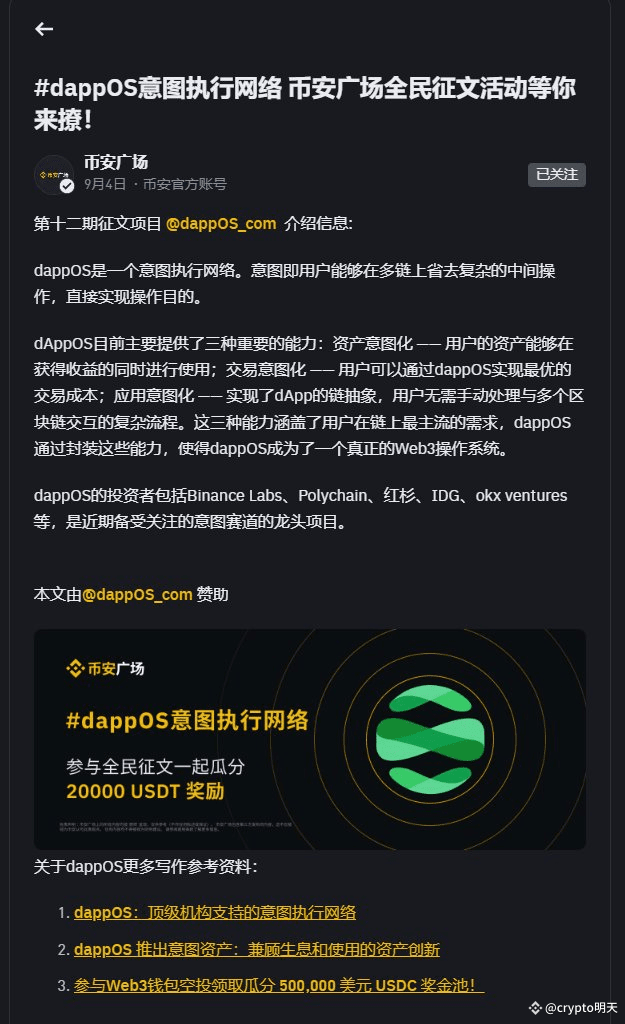Open the 币安广场 author profile avatar
This screenshot has height=1024, width=625.
coord(54,174)
